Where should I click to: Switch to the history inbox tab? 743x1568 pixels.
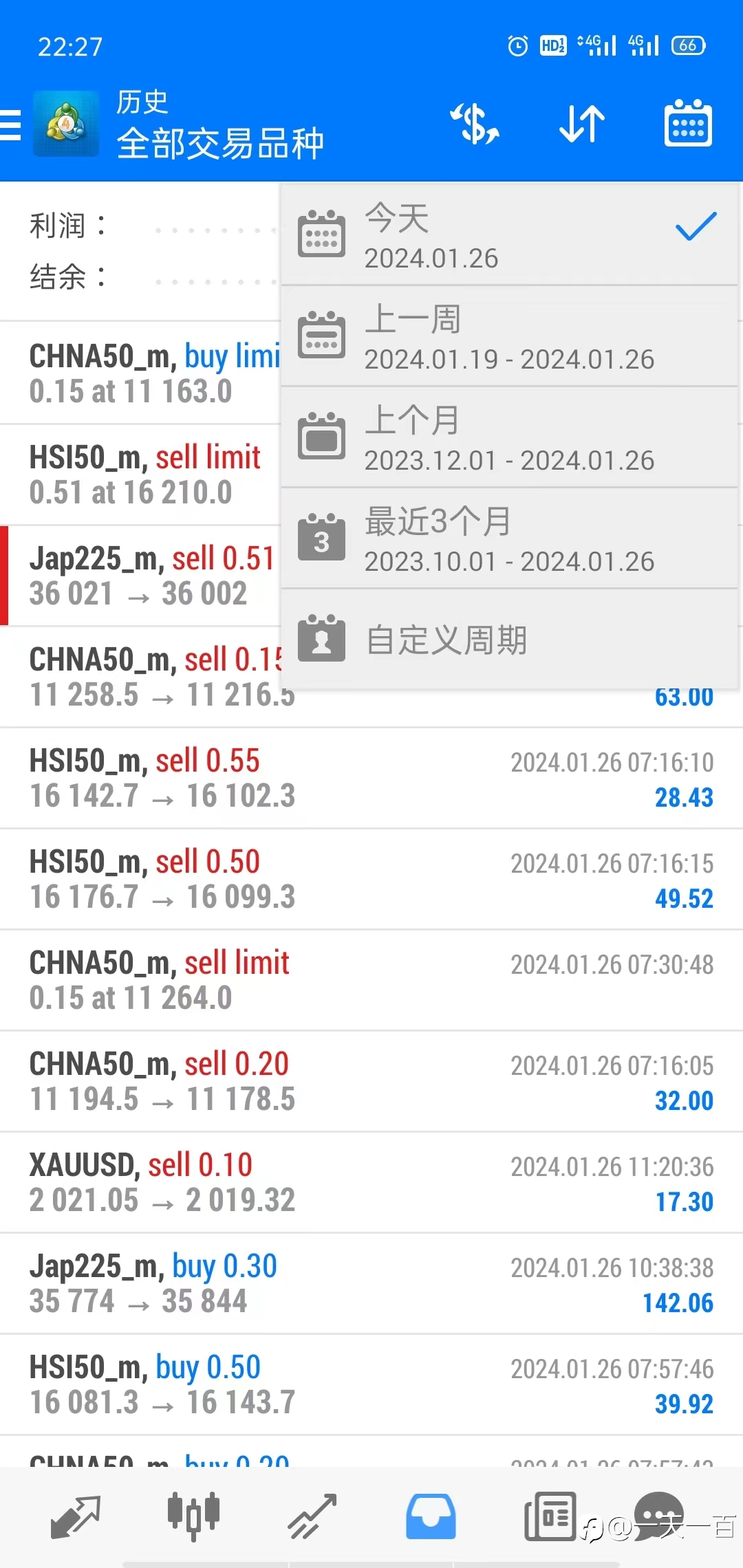pyautogui.click(x=431, y=1516)
